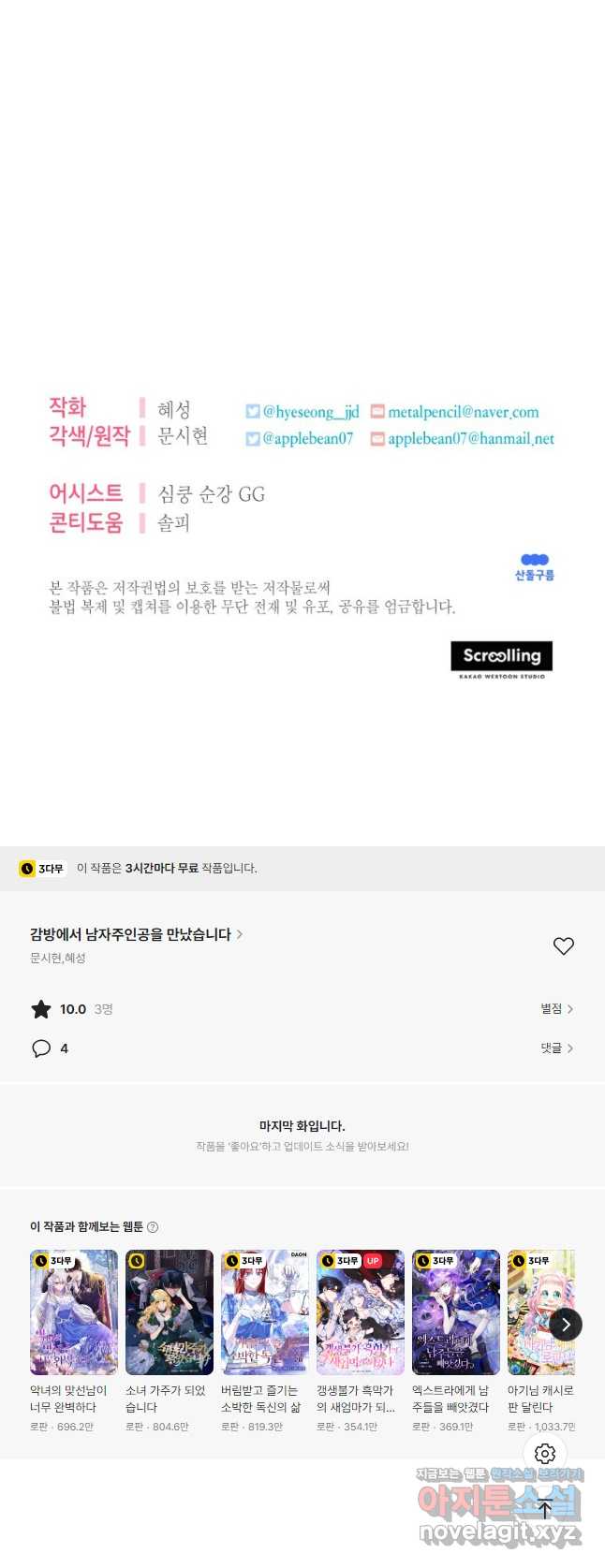Open 갱생불가 흑막가의 새엄마가 webtoon
Viewport: 605px width, 1568px height.
(x=361, y=1312)
